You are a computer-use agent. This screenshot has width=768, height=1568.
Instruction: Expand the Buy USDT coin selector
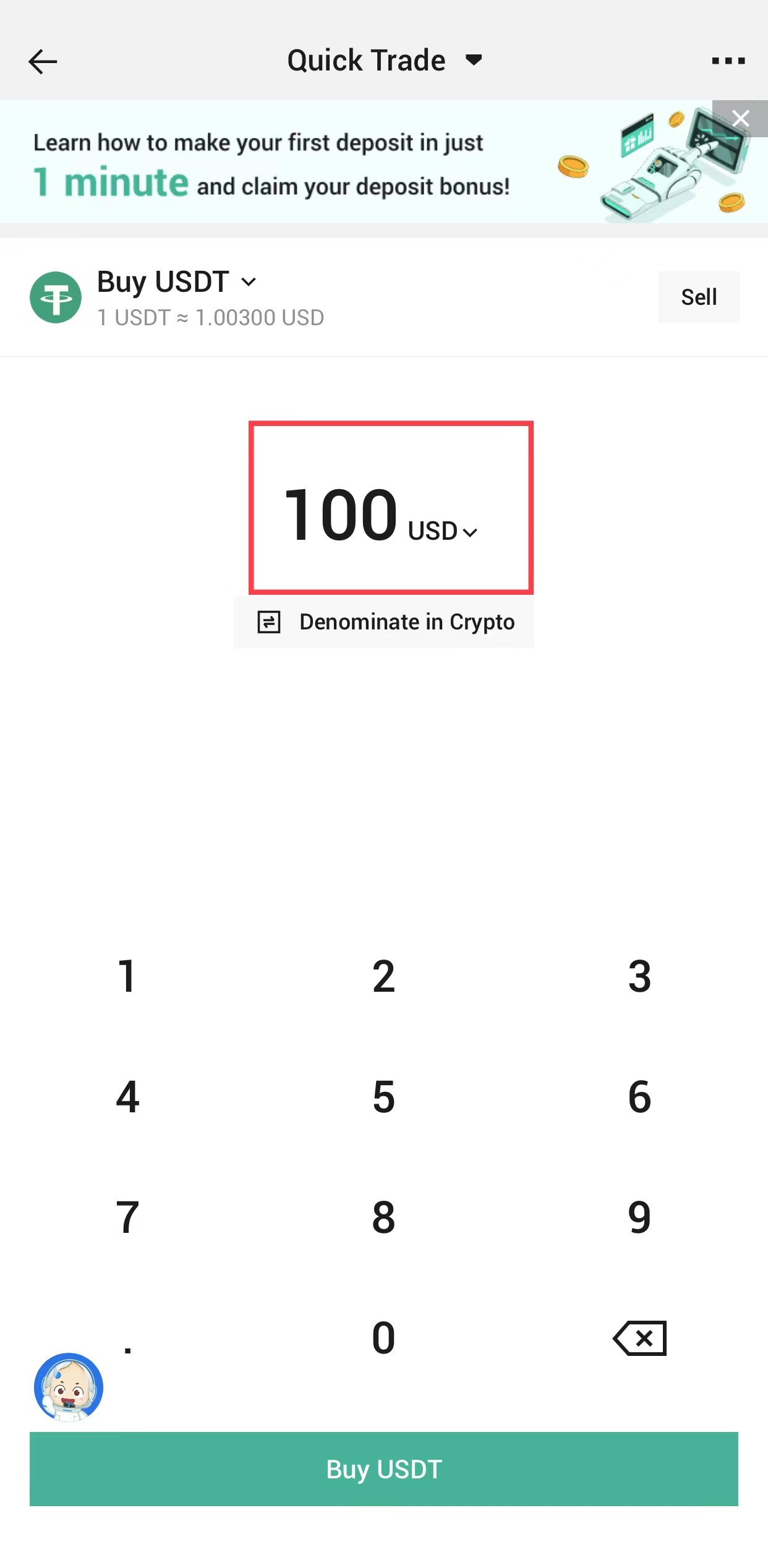[x=177, y=282]
